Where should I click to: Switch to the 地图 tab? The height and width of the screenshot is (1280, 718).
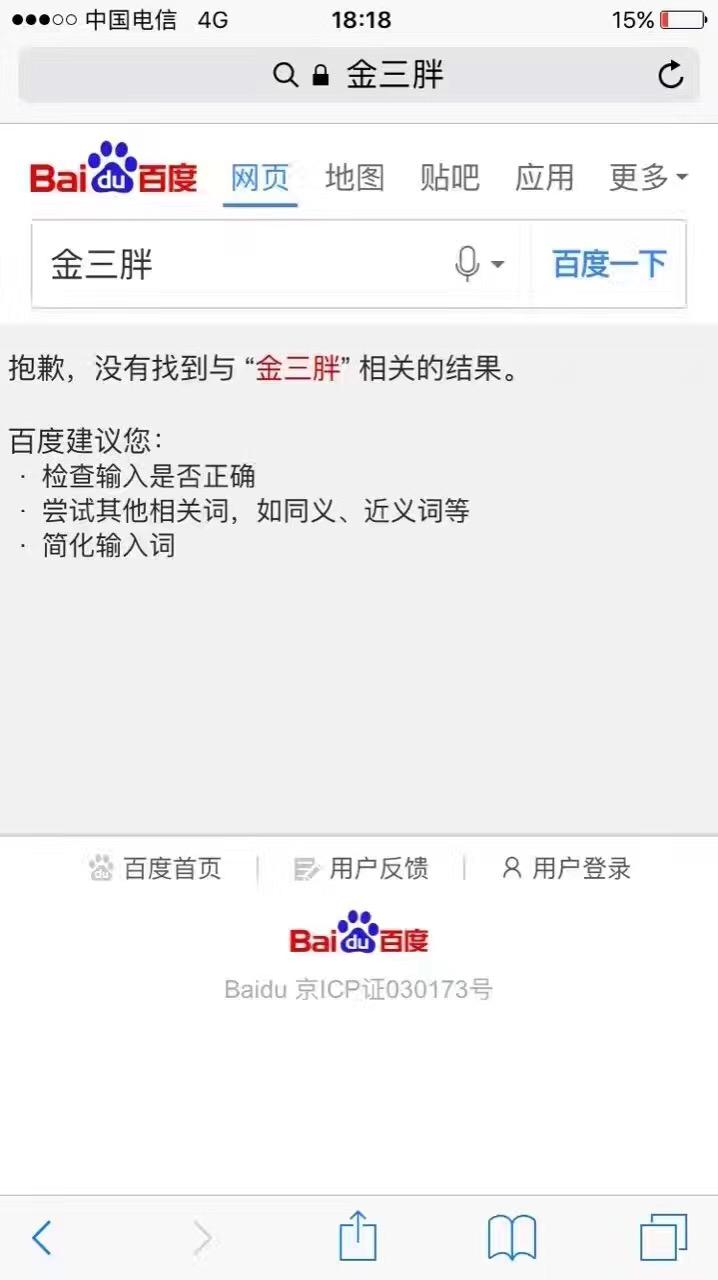tap(355, 178)
